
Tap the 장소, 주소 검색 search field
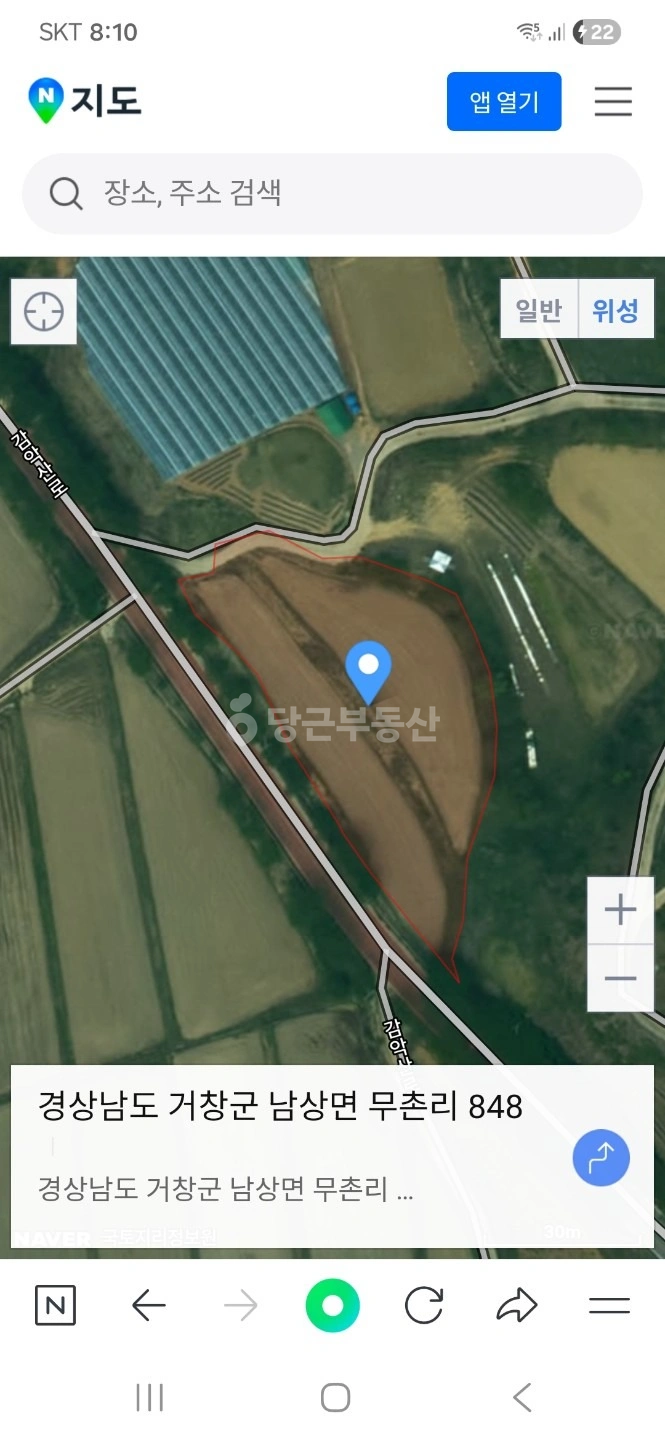click(332, 193)
